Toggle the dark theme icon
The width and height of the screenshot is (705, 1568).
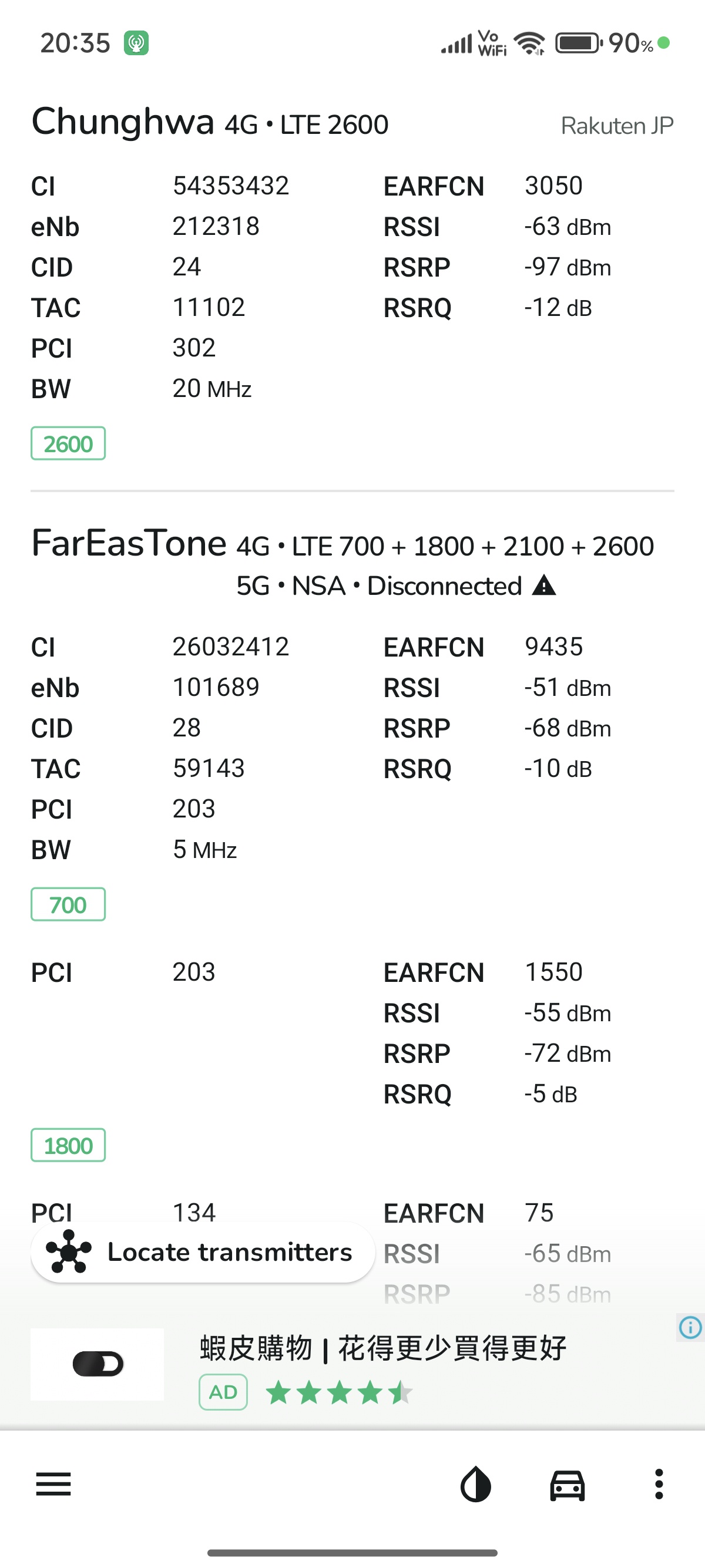click(x=475, y=1485)
